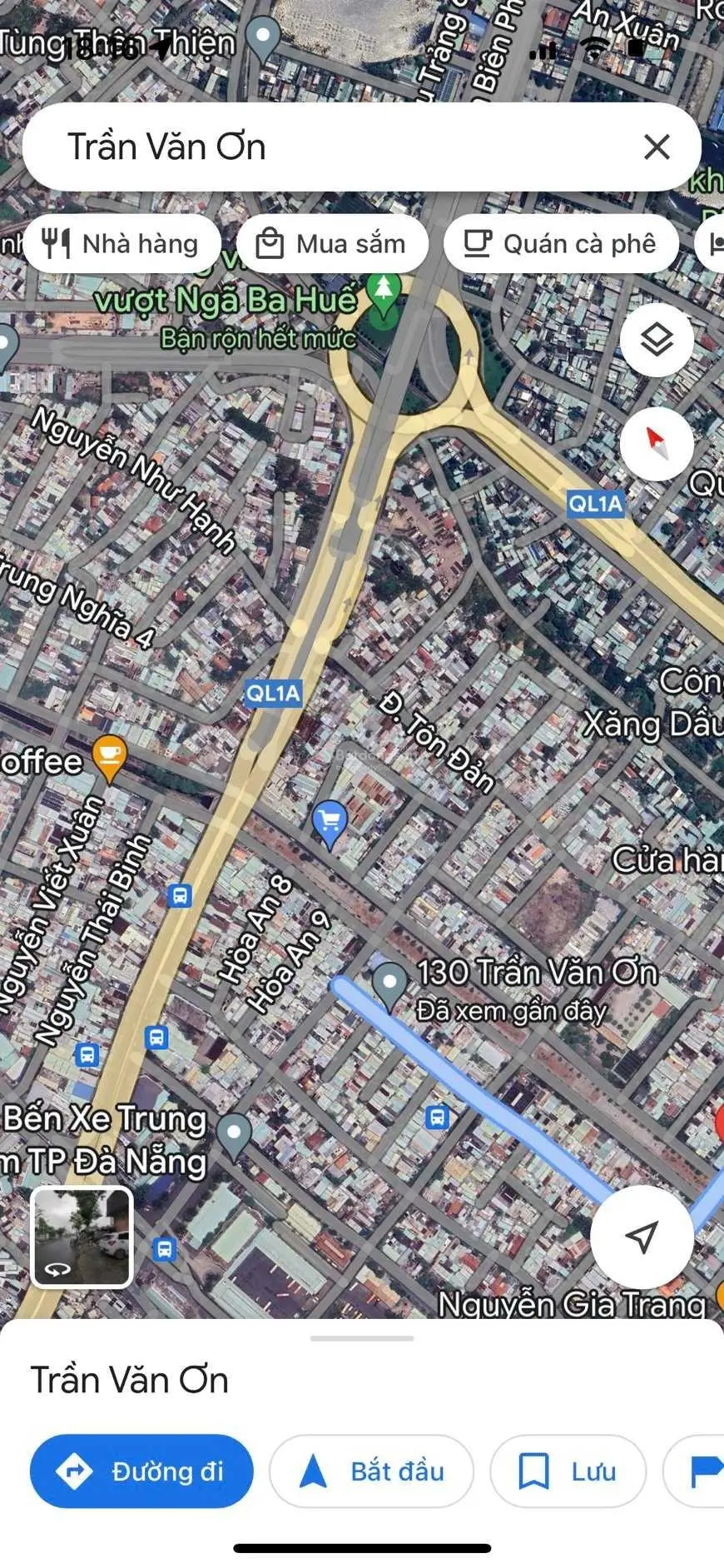This screenshot has height=1568, width=724.
Task: Tap the Trần Văn Ơn search field
Action: (333, 147)
